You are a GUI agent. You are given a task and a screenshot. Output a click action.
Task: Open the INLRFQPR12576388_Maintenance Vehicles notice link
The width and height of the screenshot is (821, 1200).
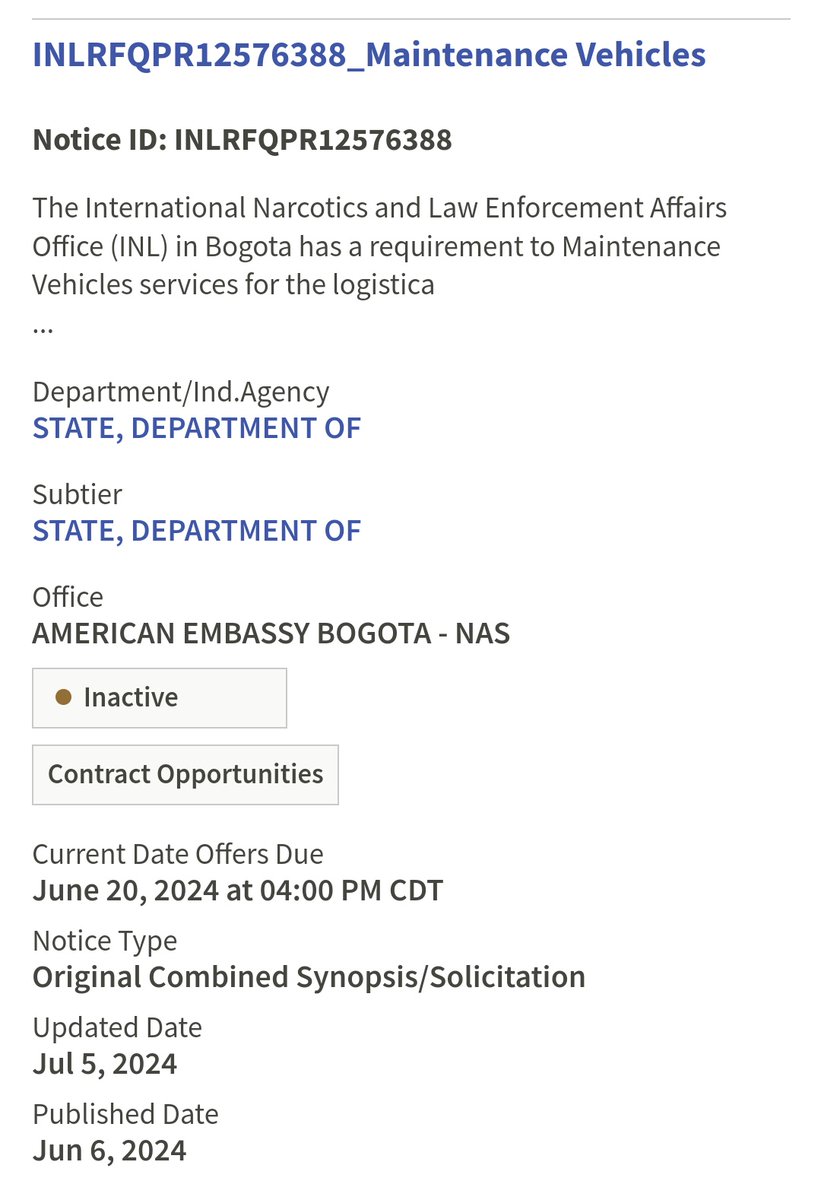pos(369,54)
